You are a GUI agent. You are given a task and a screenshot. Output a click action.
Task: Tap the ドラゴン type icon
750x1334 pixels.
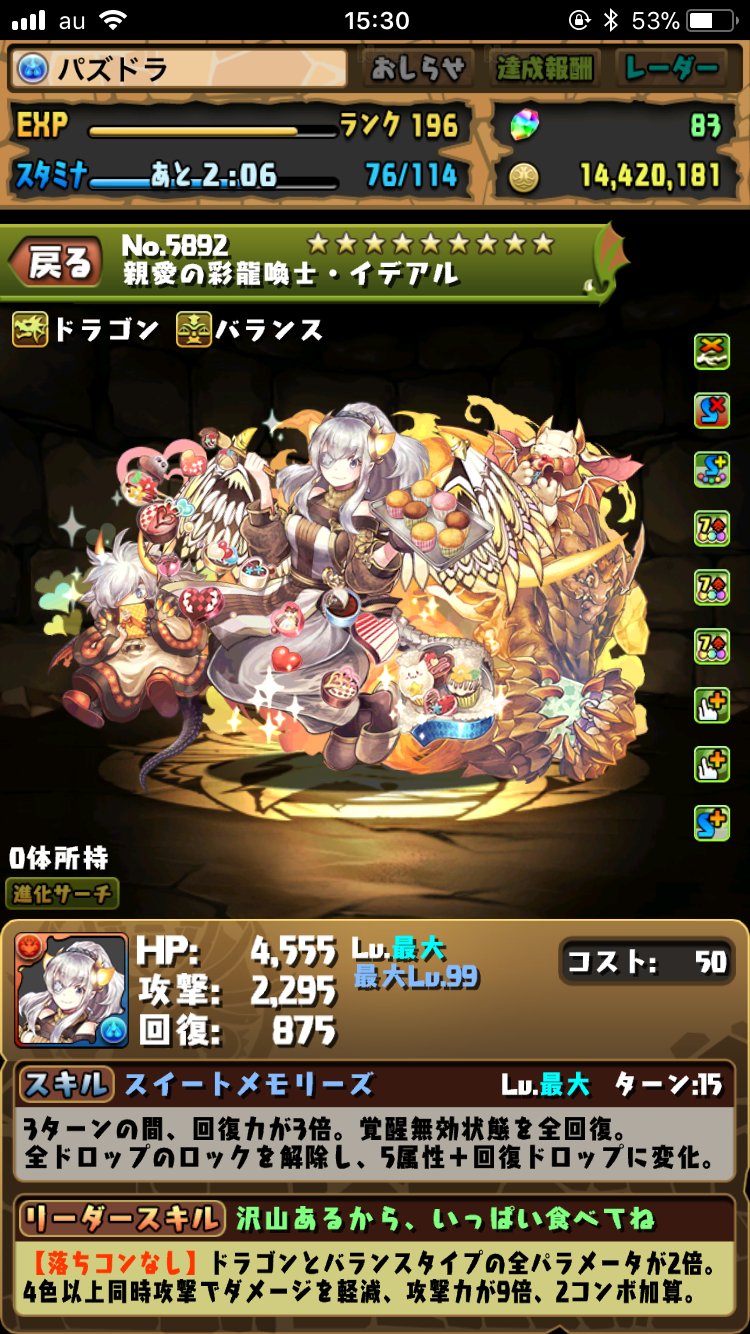(x=30, y=329)
